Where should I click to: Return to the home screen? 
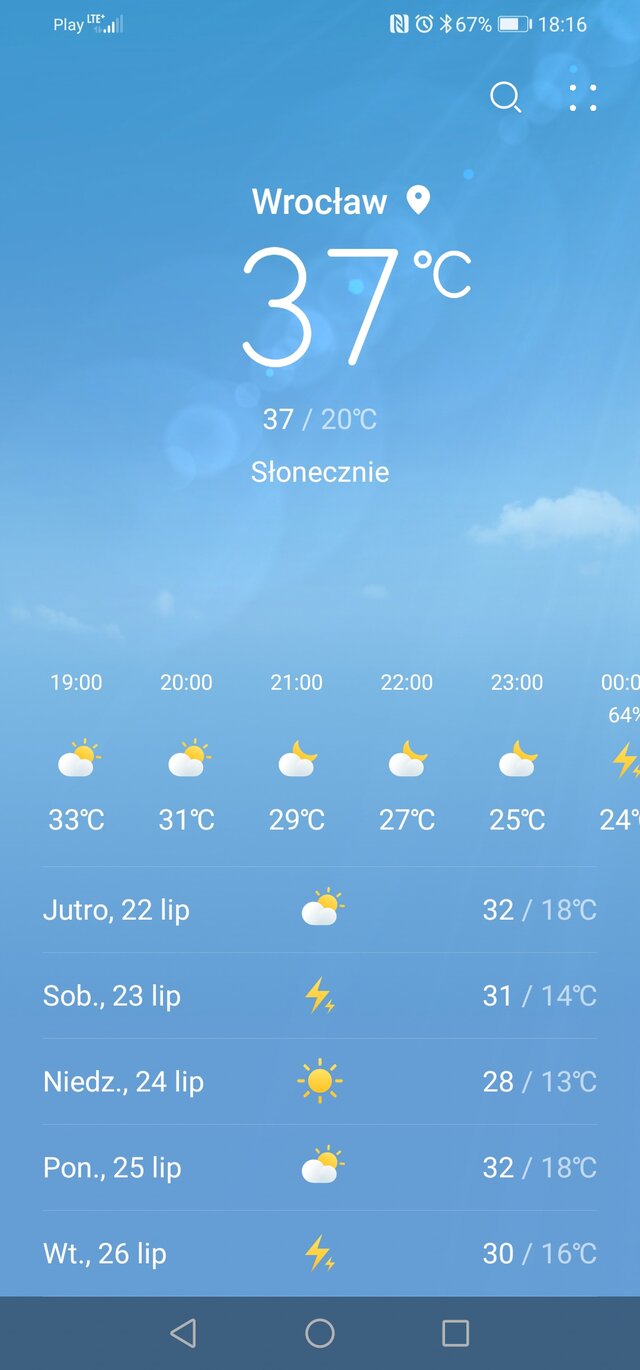coord(320,1333)
